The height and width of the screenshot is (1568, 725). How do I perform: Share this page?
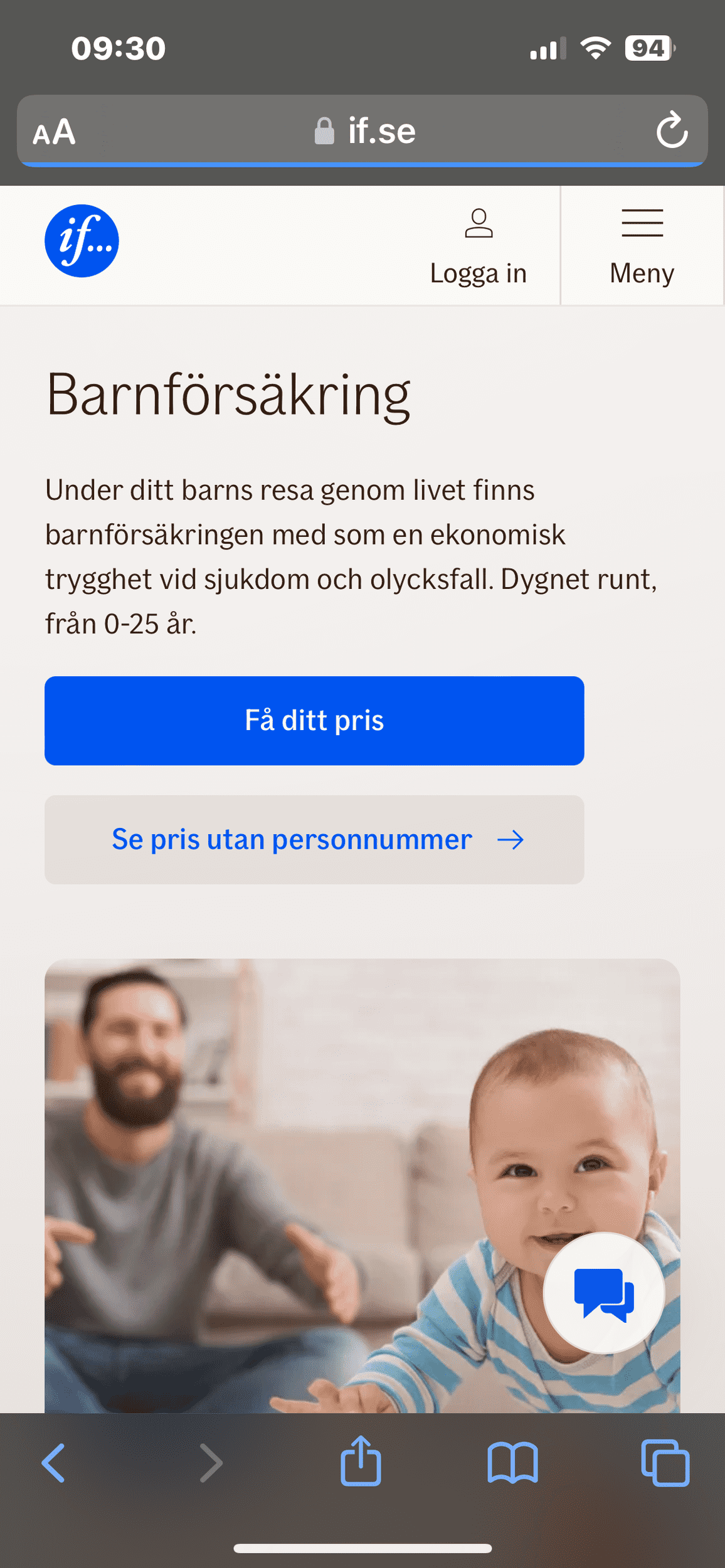tap(361, 1461)
